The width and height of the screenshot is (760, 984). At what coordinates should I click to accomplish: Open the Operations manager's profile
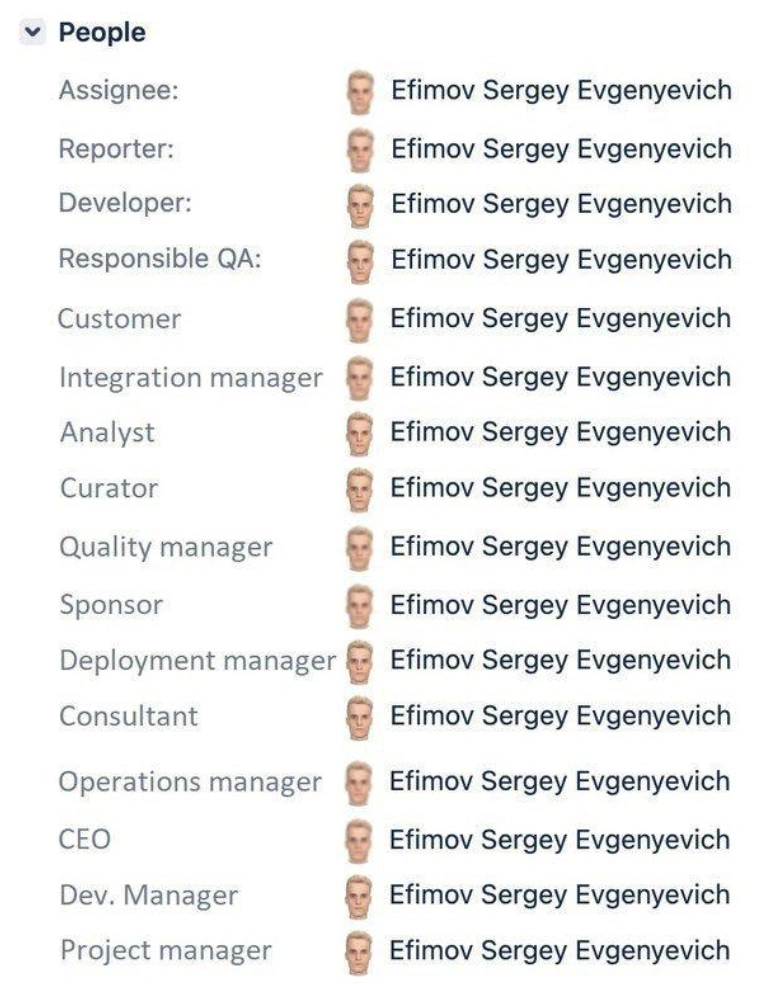click(x=559, y=781)
